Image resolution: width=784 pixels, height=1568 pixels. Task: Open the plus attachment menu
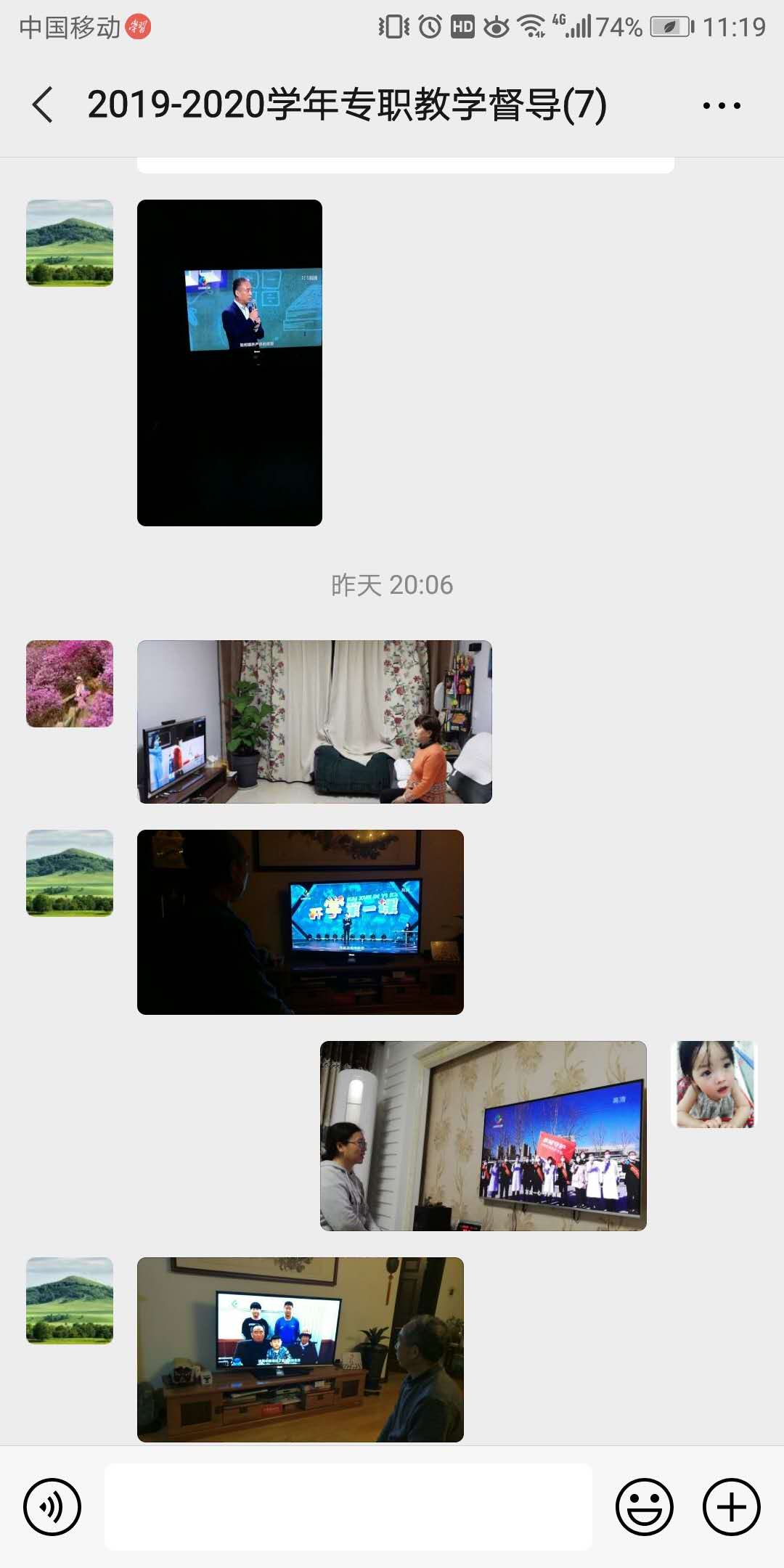731,1506
